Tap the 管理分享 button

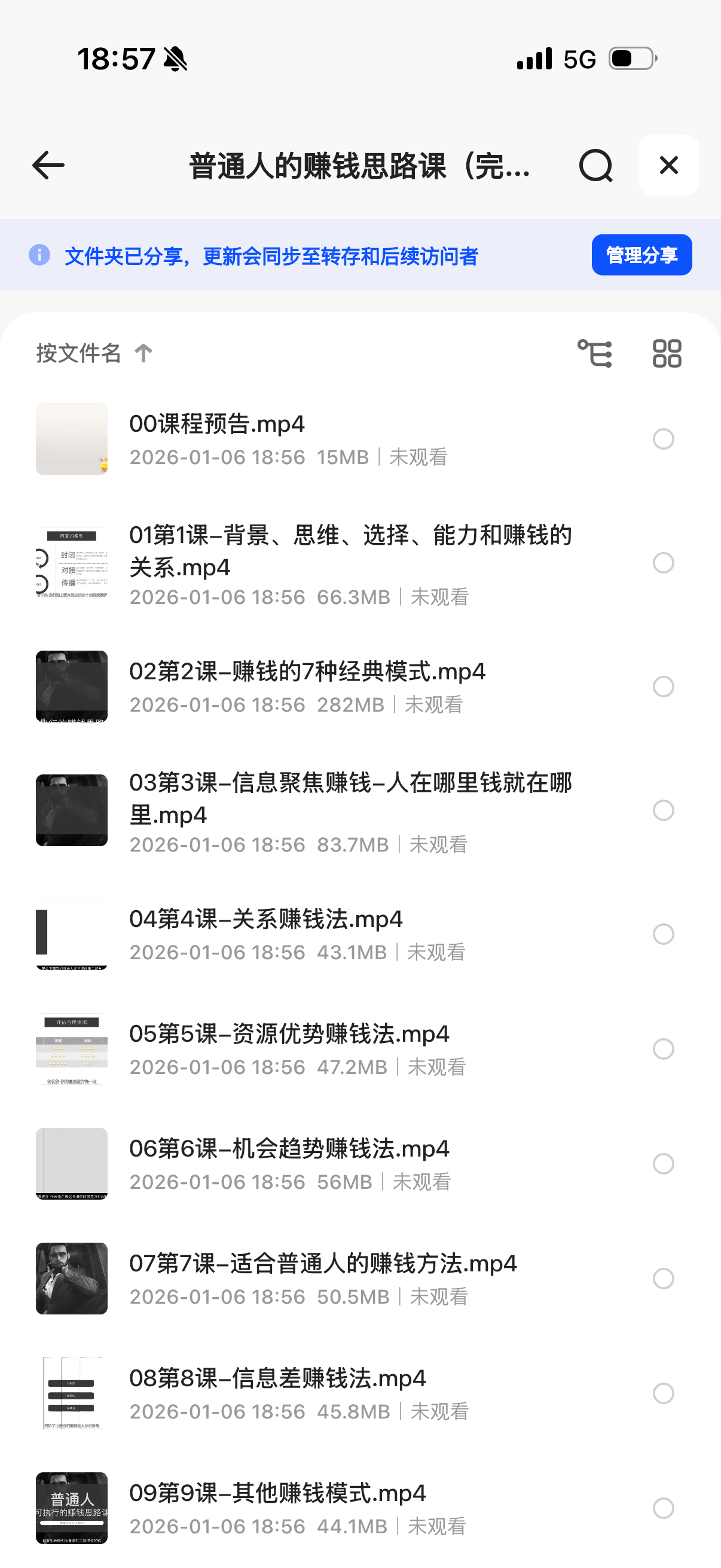click(x=641, y=255)
